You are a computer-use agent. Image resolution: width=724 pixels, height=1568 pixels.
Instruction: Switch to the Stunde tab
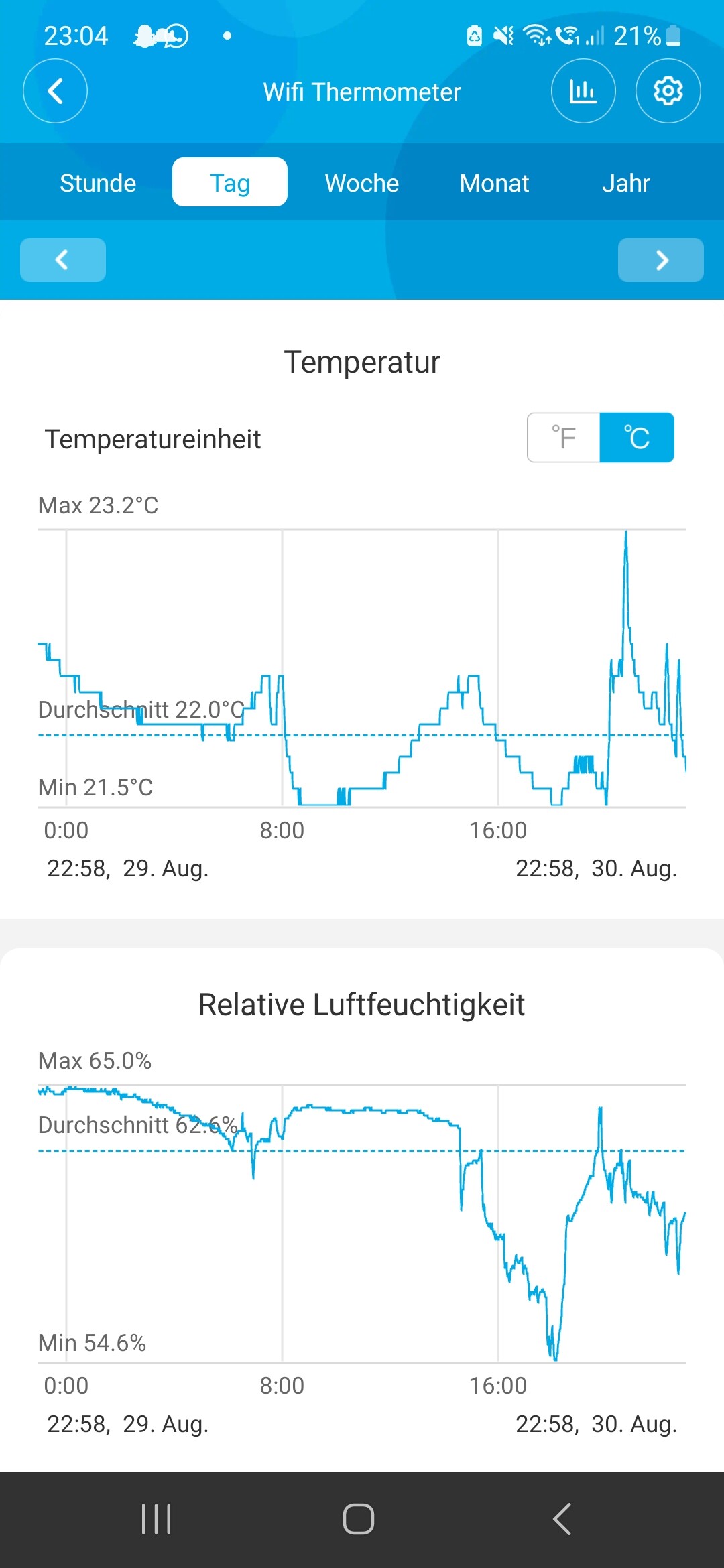98,183
